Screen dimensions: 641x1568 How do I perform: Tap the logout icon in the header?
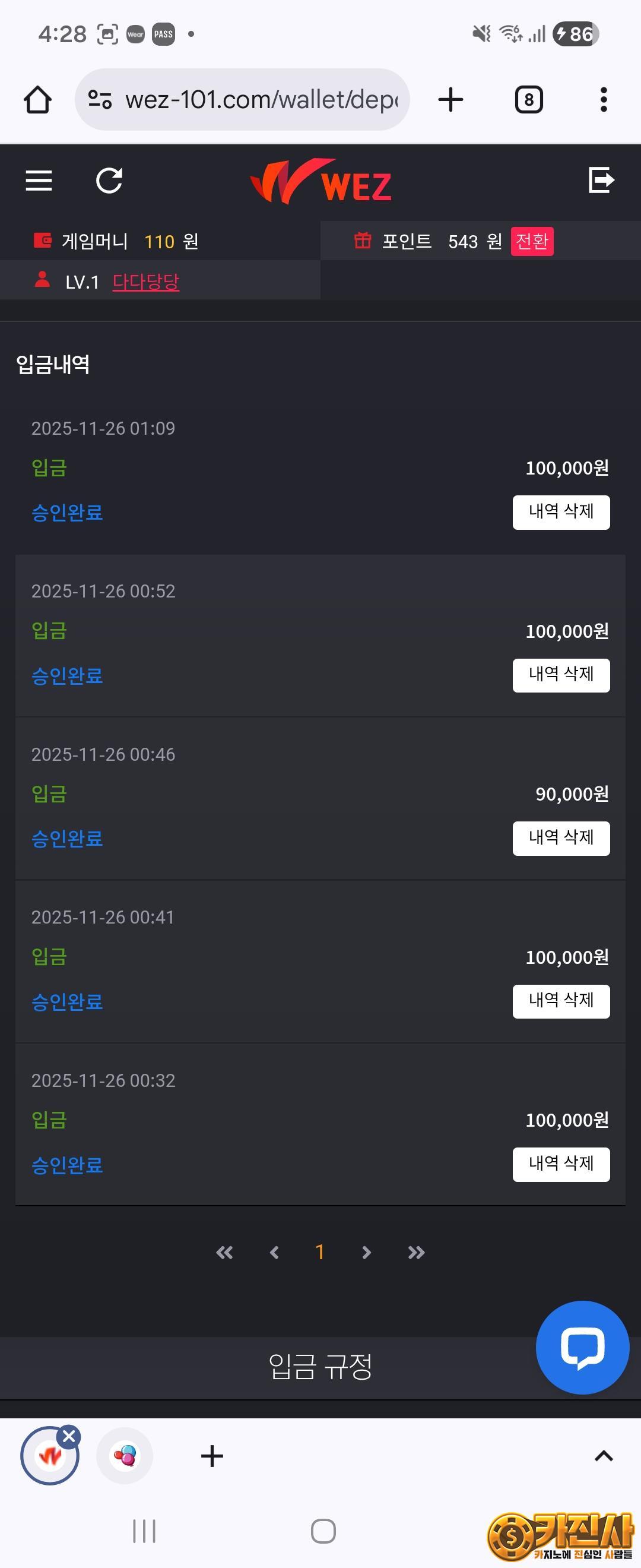[x=601, y=180]
